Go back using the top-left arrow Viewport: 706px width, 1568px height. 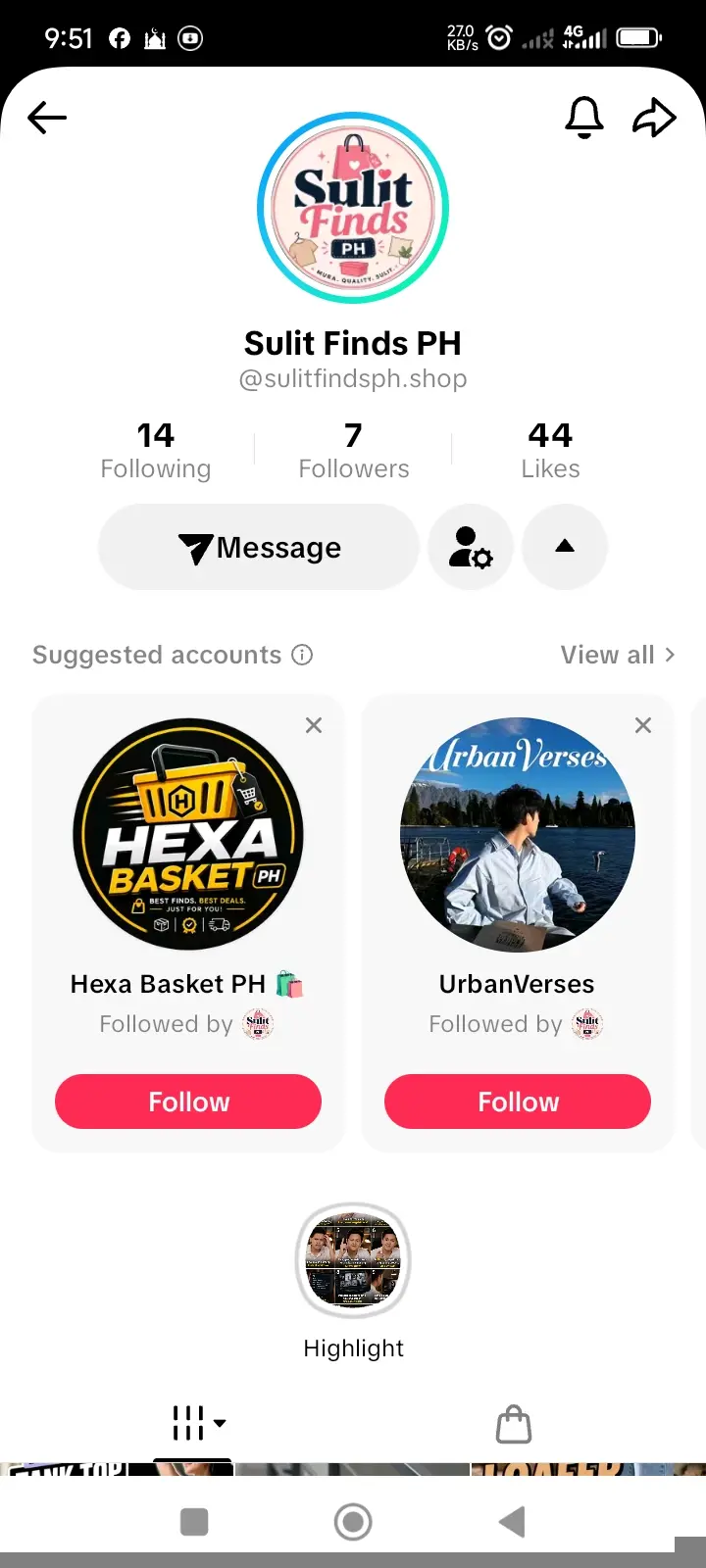[47, 119]
